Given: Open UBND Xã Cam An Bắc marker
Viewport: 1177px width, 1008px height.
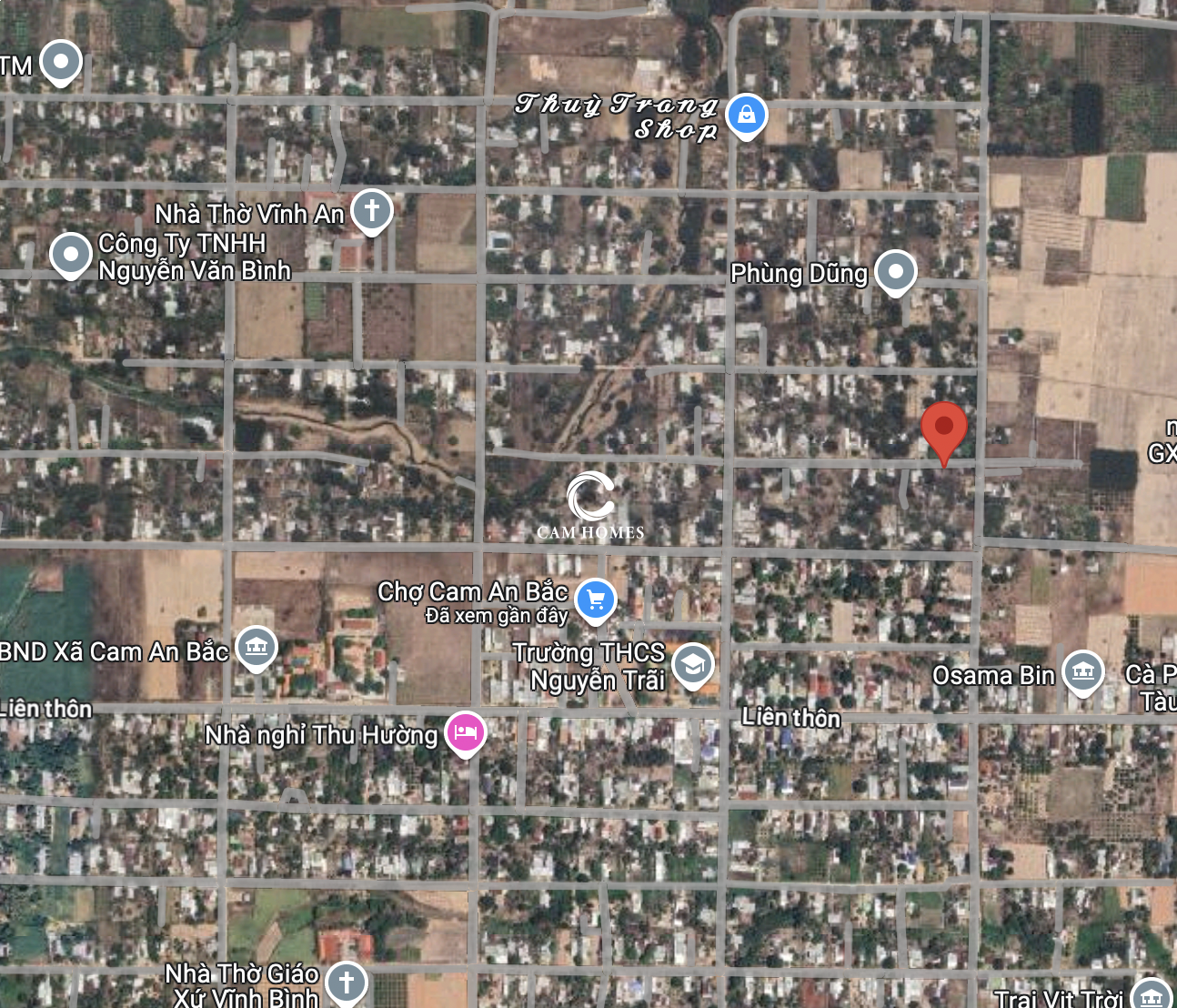Looking at the screenshot, I should (257, 648).
